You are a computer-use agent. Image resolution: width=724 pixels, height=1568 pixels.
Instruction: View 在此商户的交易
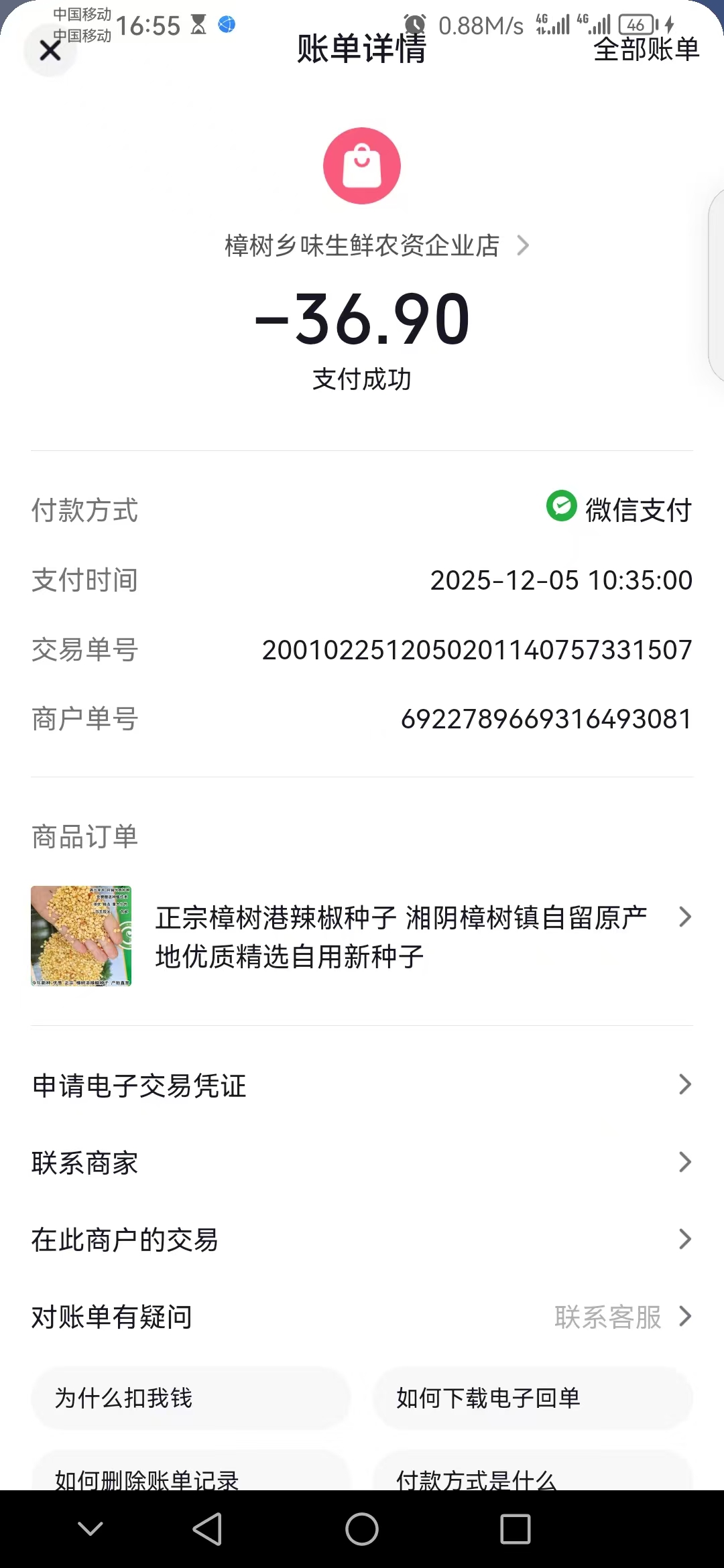tap(362, 1240)
